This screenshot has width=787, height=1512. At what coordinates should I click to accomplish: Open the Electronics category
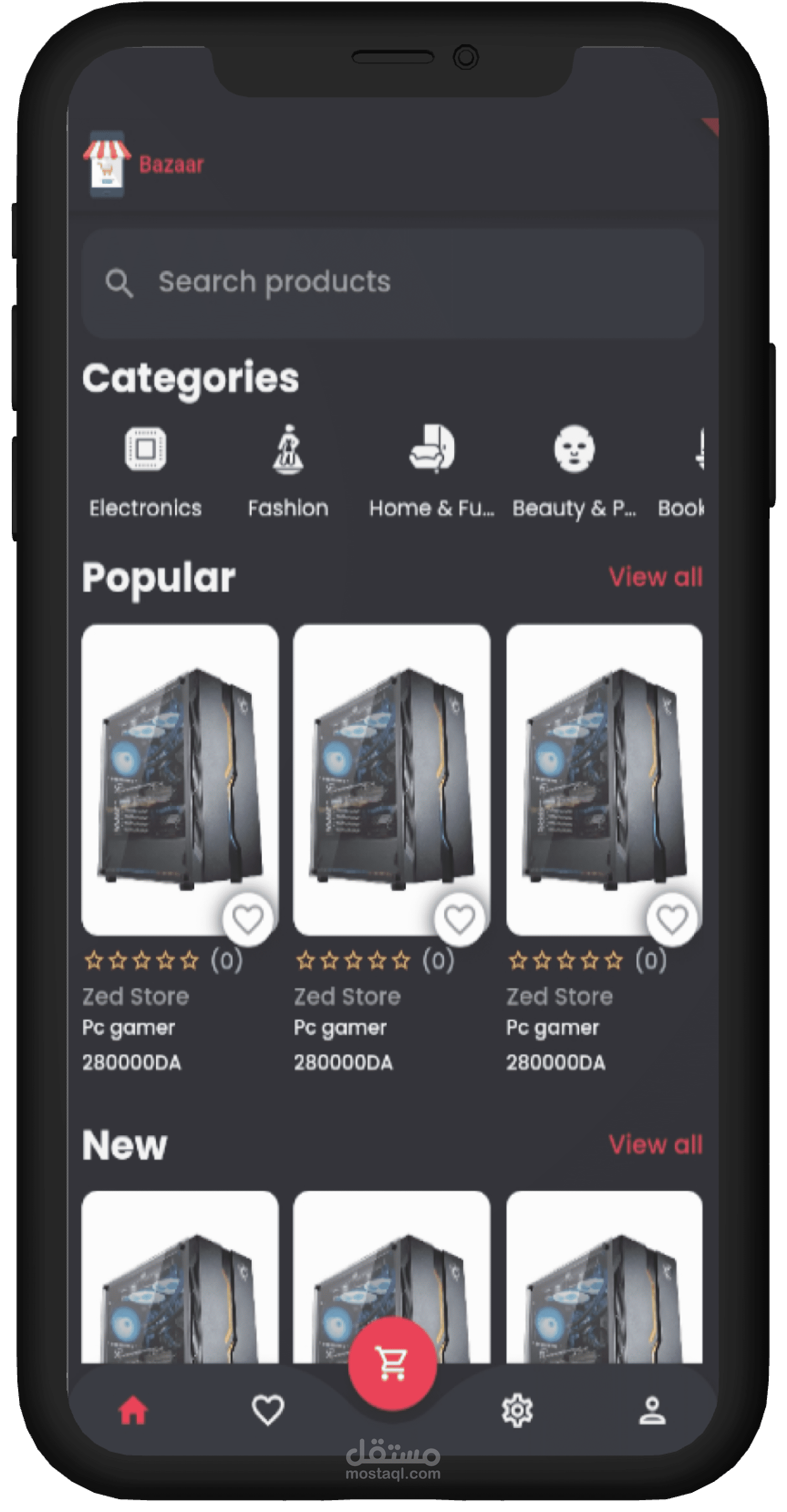click(145, 471)
